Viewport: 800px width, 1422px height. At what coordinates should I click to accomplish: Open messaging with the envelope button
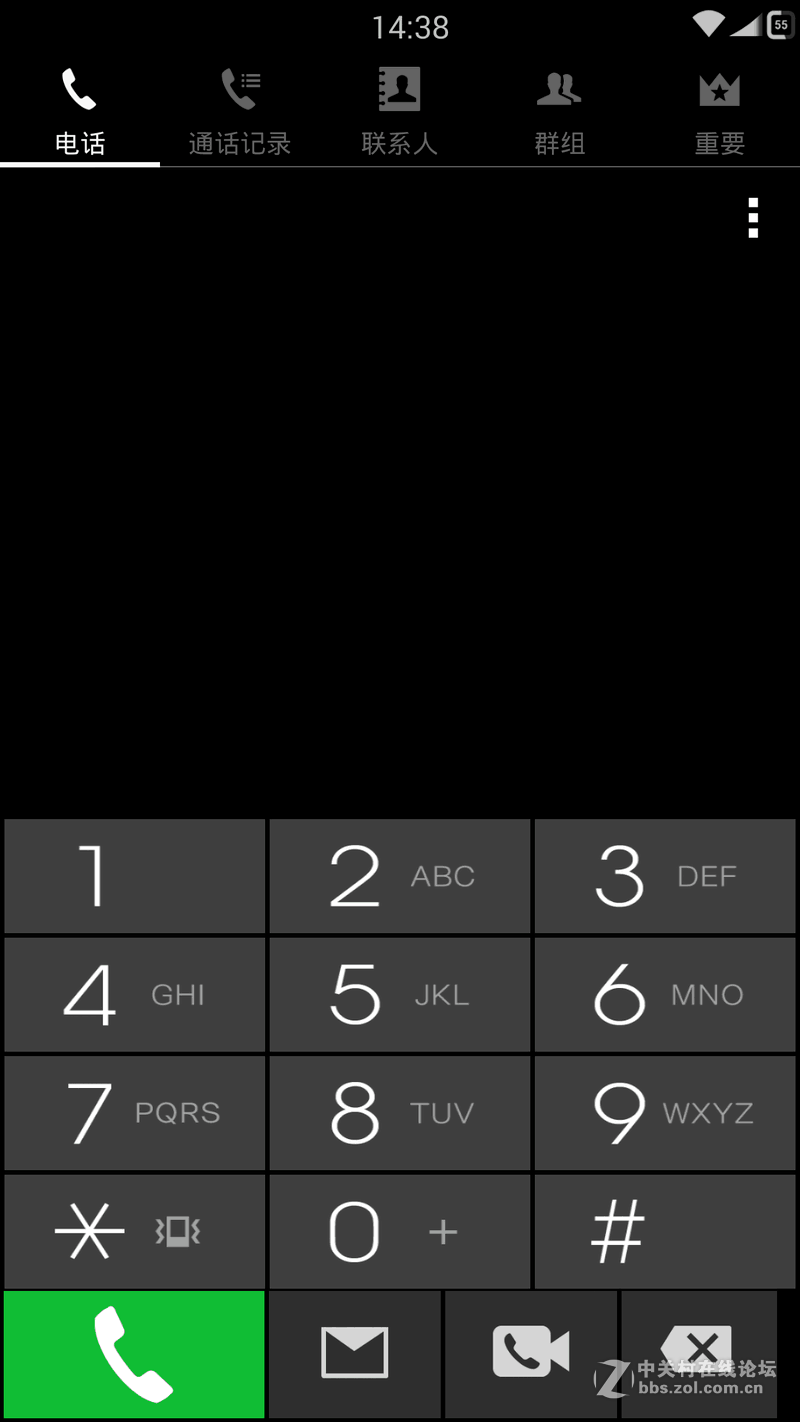coord(355,1354)
